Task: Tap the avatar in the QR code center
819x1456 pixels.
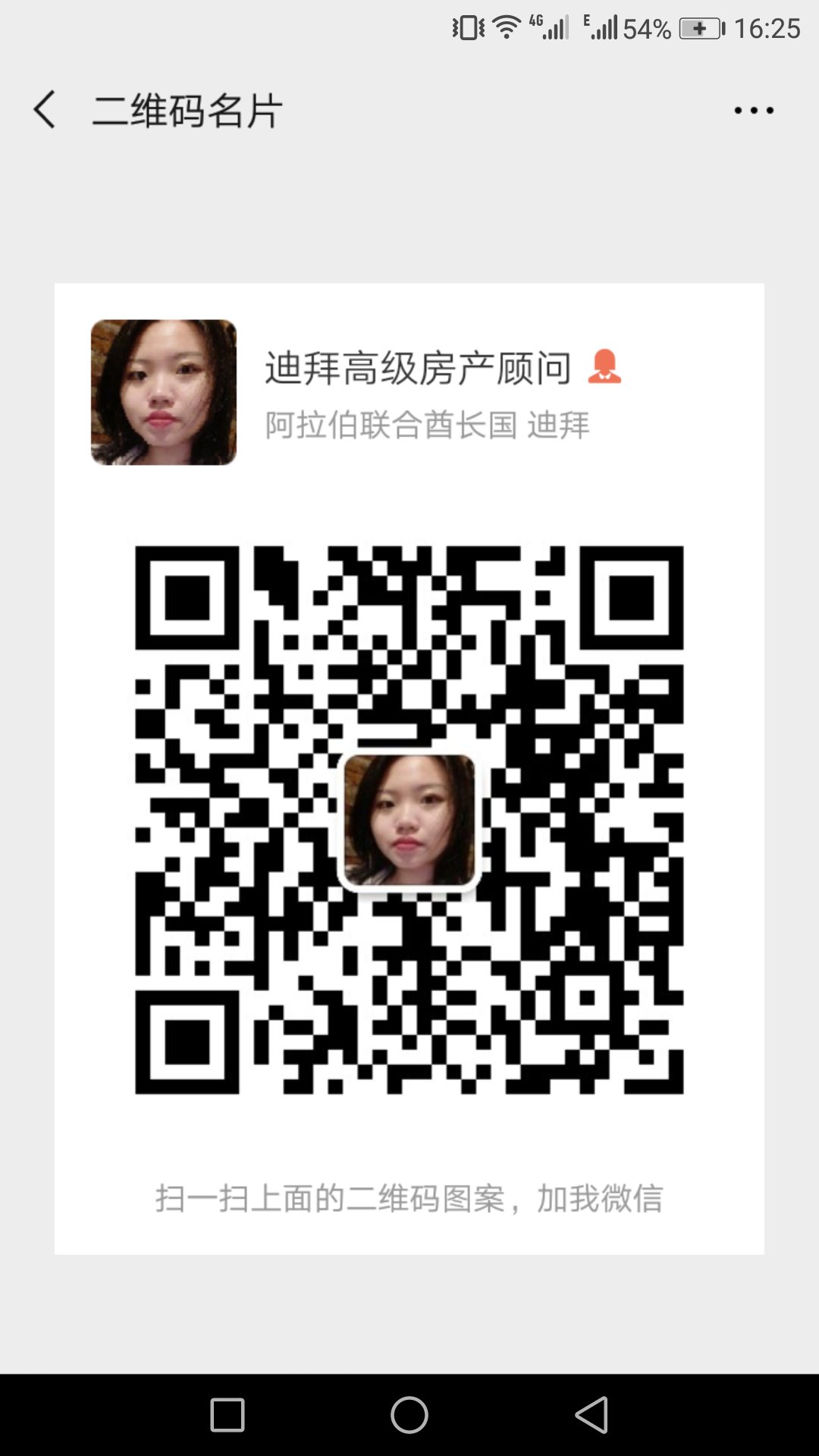Action: pos(409,819)
